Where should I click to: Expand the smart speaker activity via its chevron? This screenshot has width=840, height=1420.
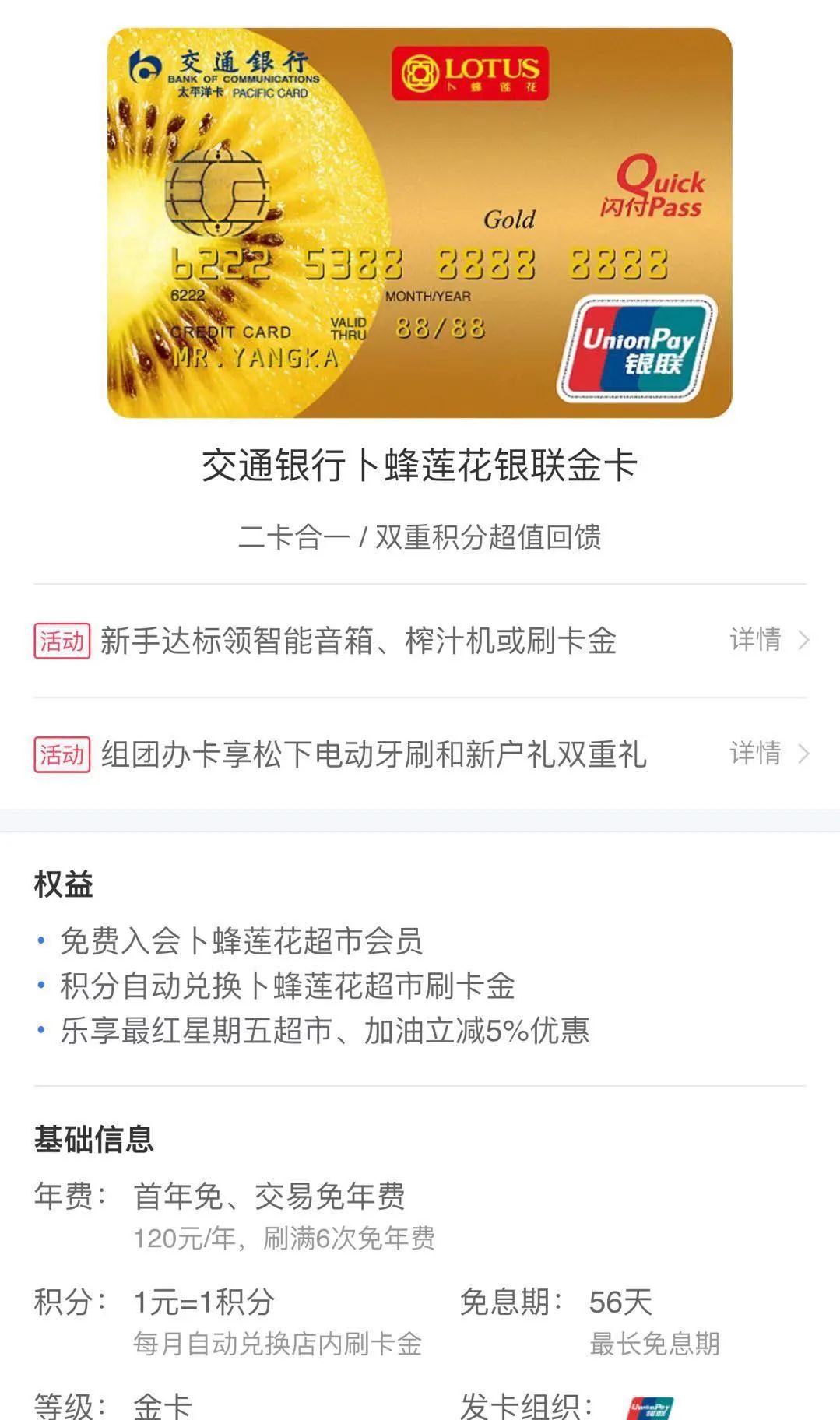point(804,641)
